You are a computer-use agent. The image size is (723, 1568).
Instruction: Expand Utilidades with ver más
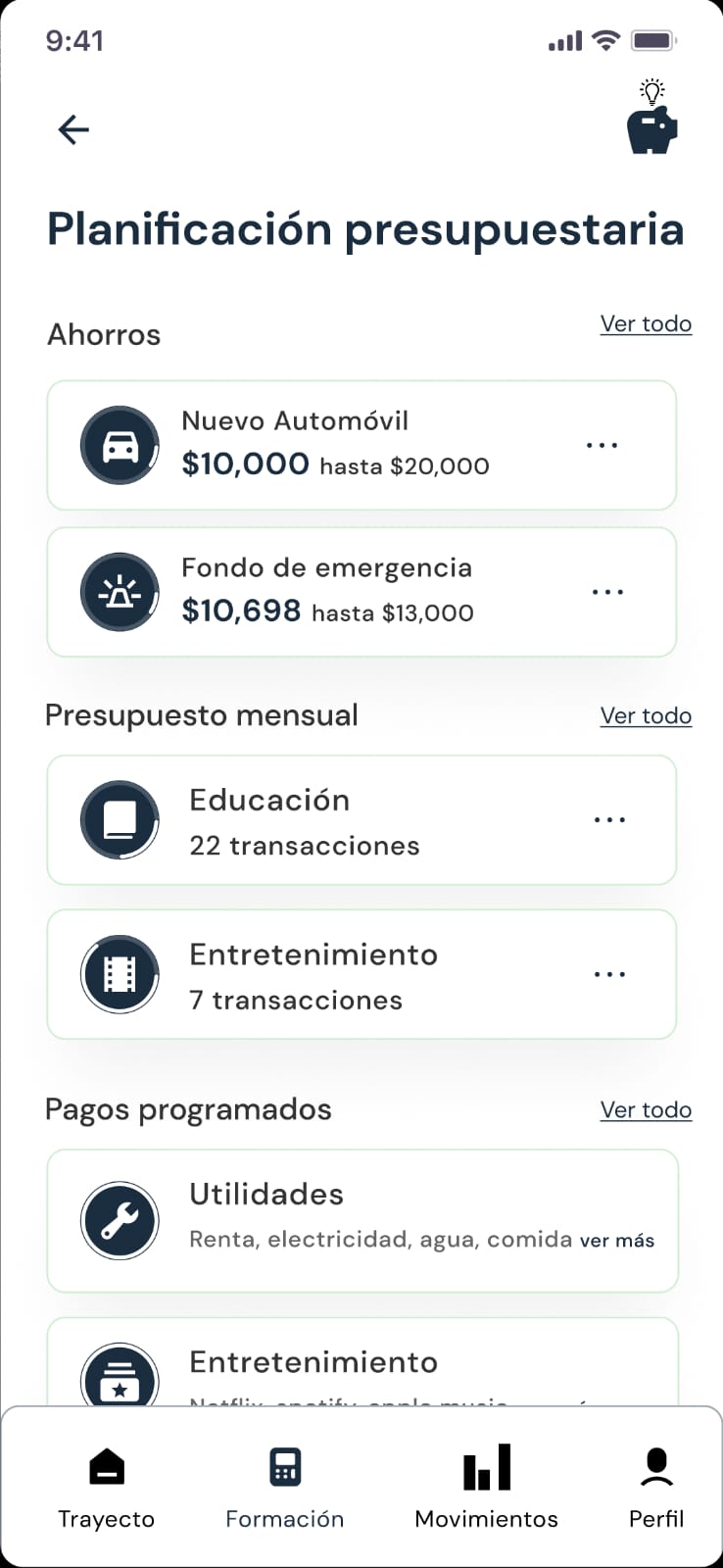[617, 1241]
